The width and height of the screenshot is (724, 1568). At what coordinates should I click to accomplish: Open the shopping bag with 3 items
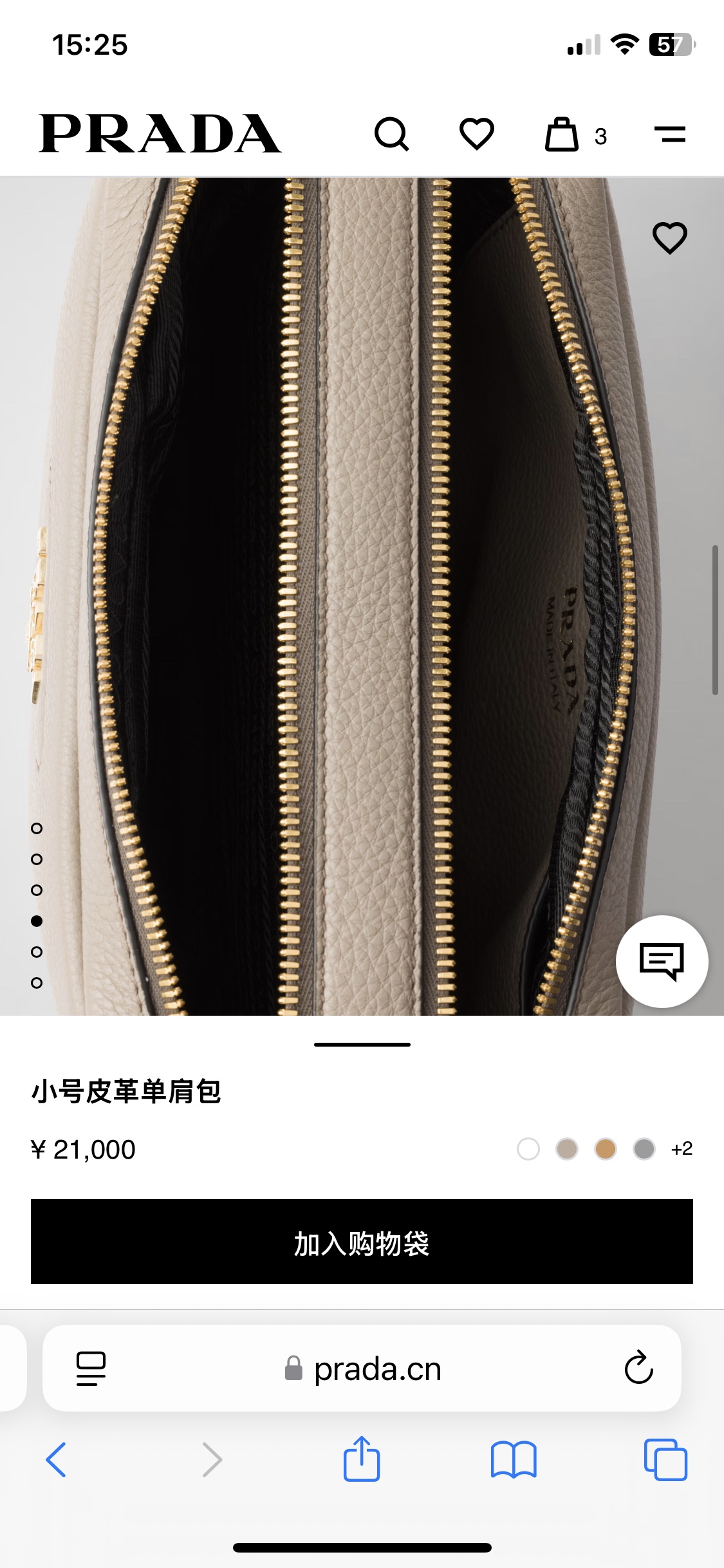pos(576,135)
